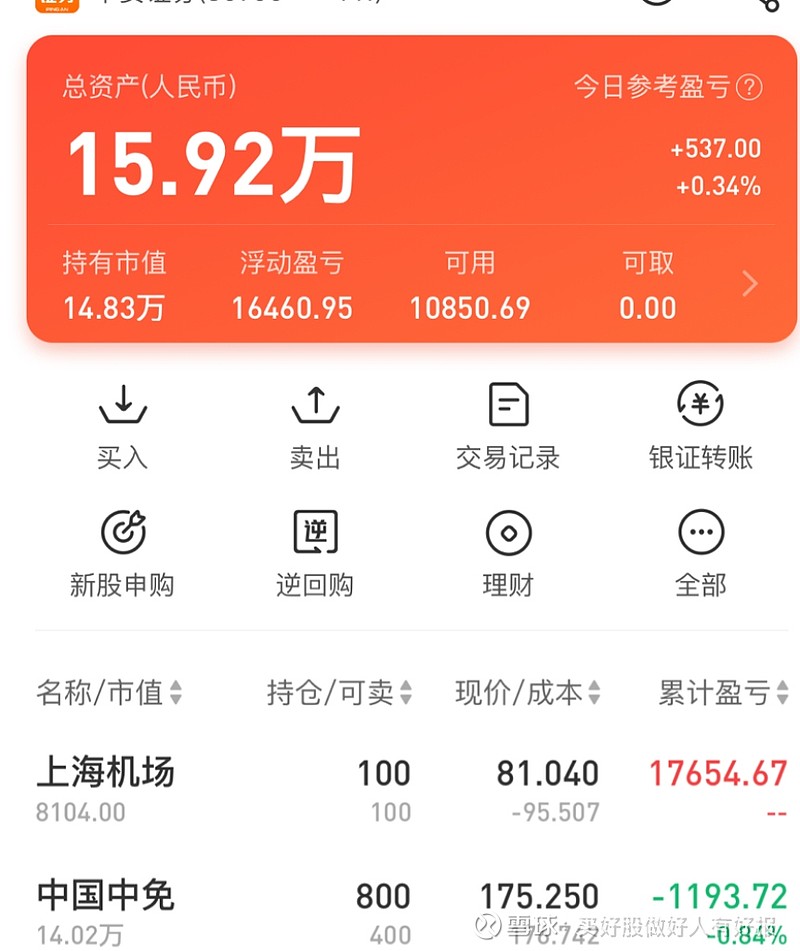Select the 卖出 (Sell) icon

coord(315,425)
